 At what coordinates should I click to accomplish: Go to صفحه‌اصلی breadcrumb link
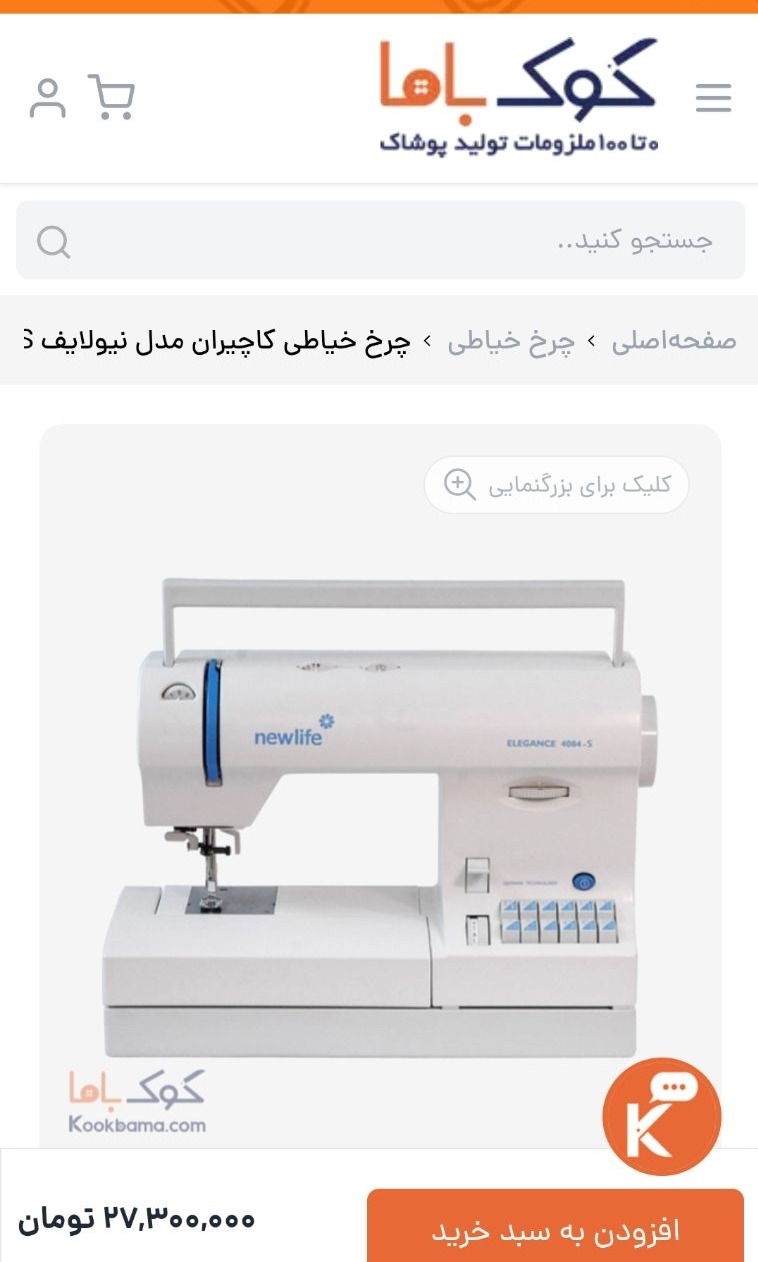pyautogui.click(x=674, y=340)
